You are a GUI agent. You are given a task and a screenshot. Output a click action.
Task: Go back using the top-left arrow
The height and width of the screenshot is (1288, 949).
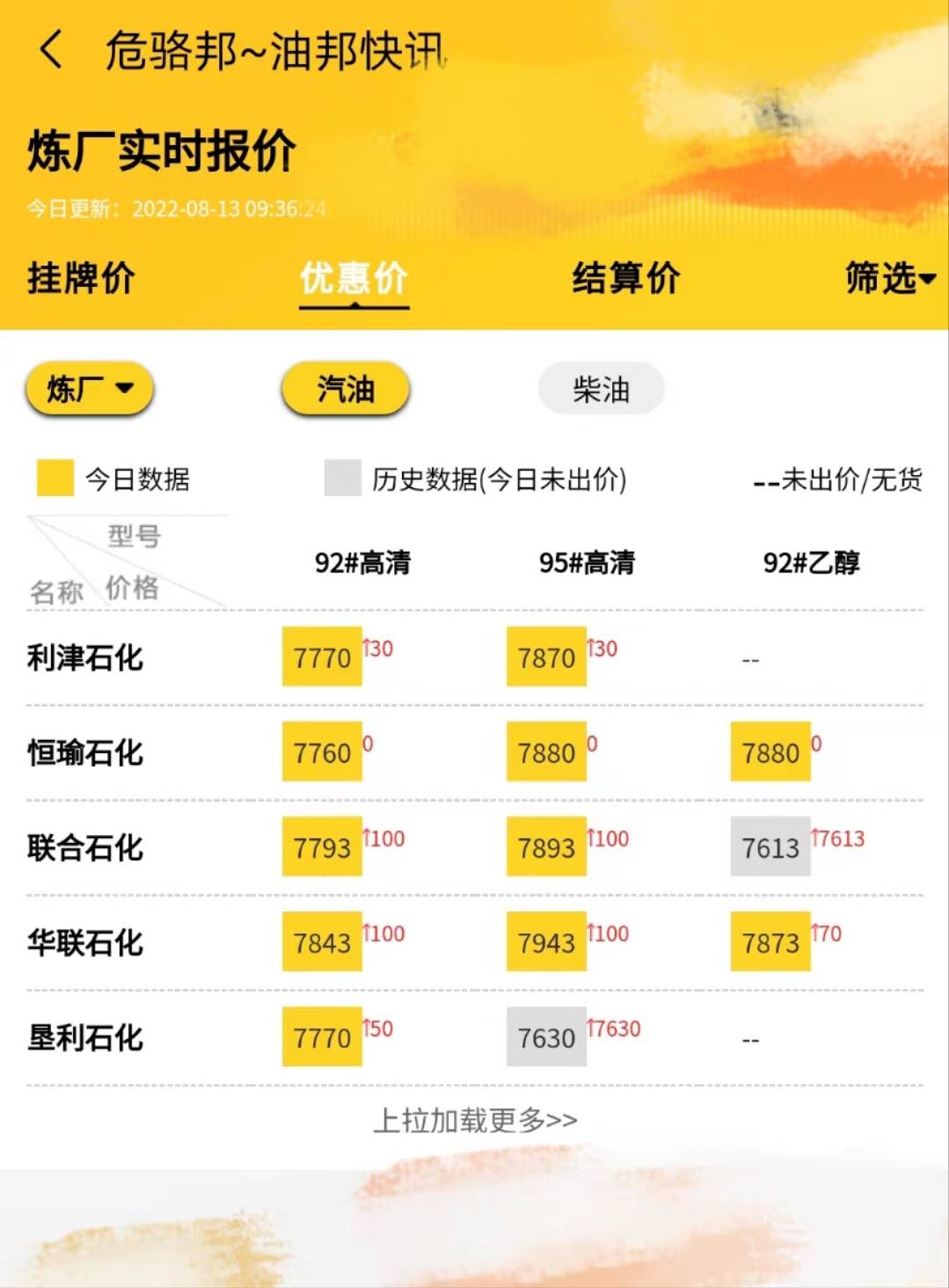(51, 49)
